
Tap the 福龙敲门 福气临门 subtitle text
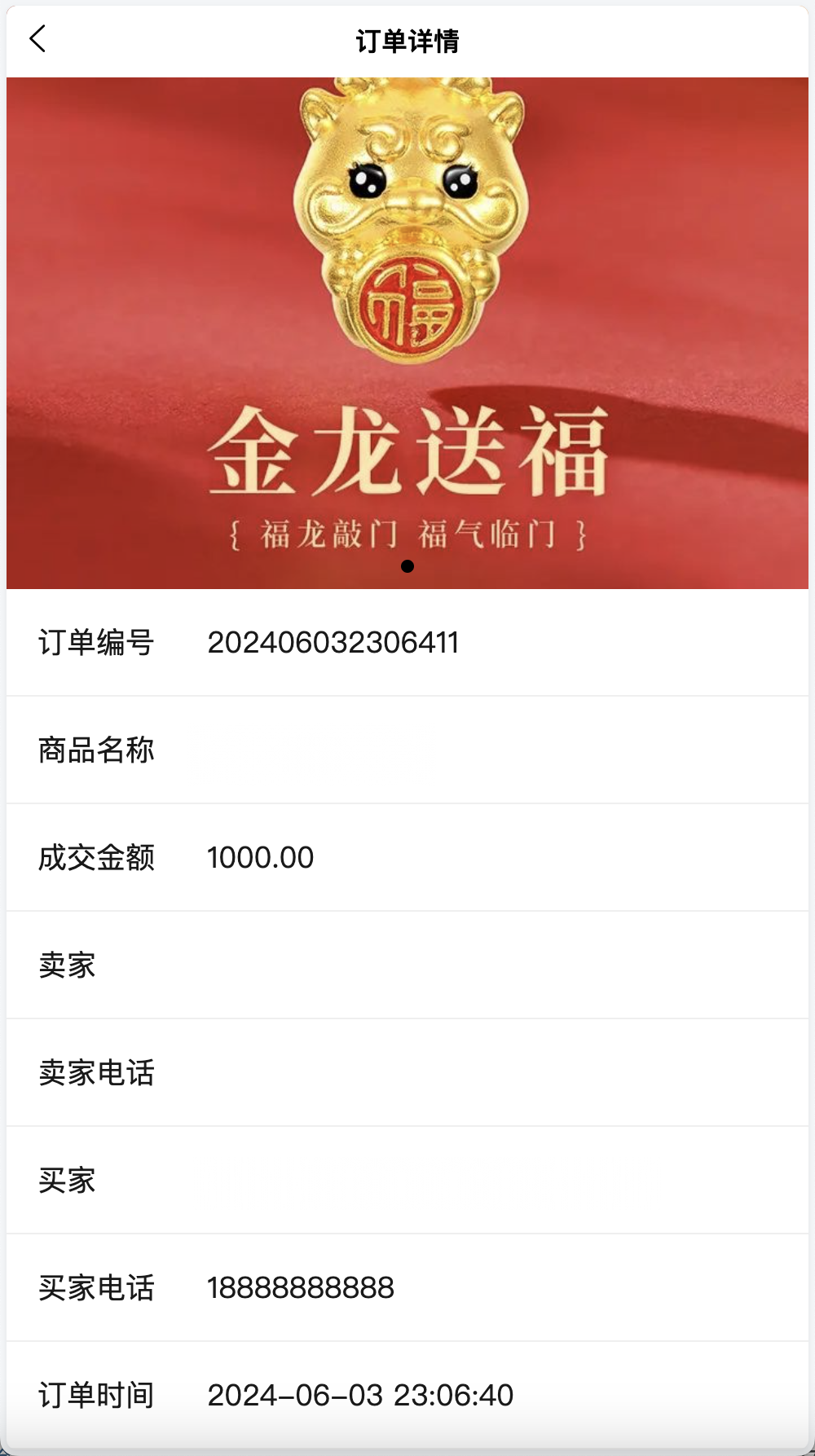(x=407, y=532)
